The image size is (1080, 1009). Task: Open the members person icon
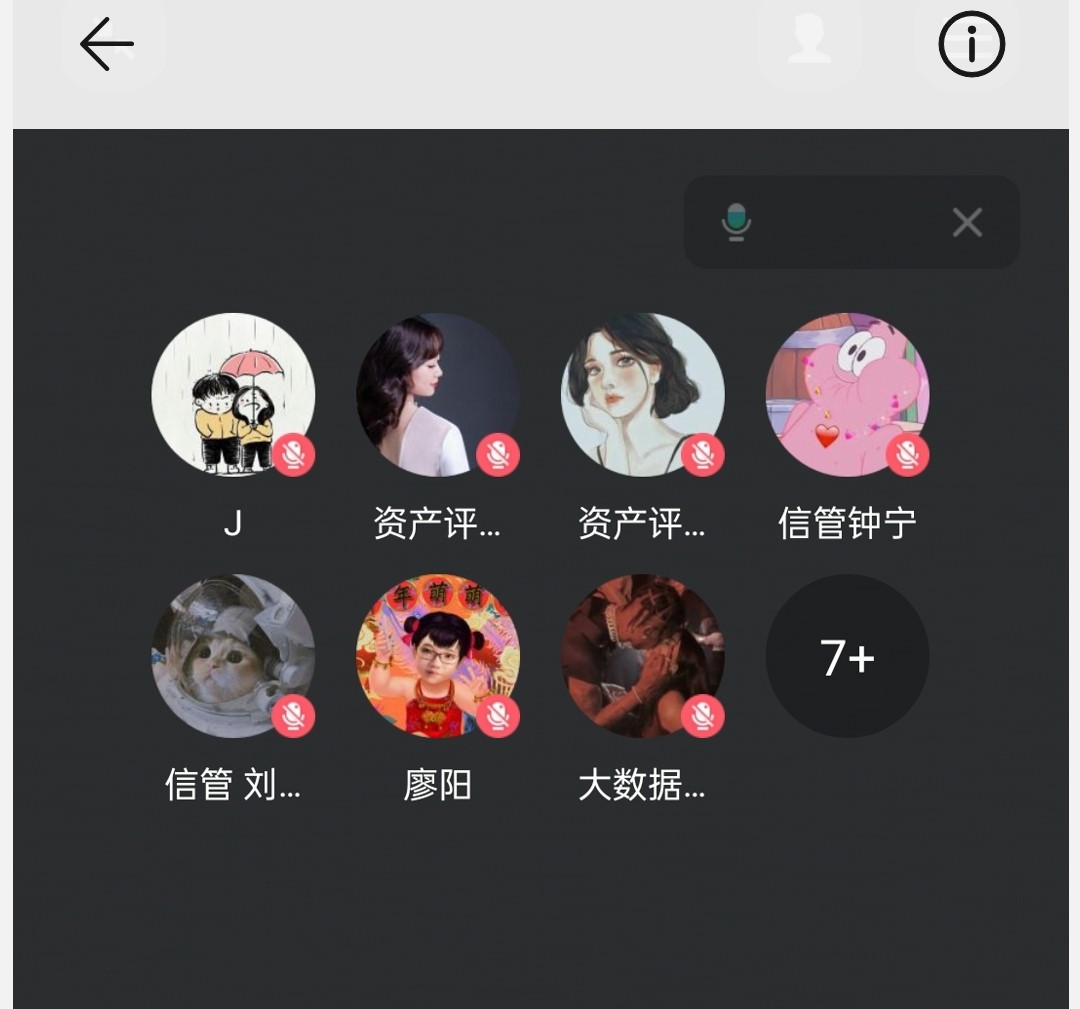809,42
